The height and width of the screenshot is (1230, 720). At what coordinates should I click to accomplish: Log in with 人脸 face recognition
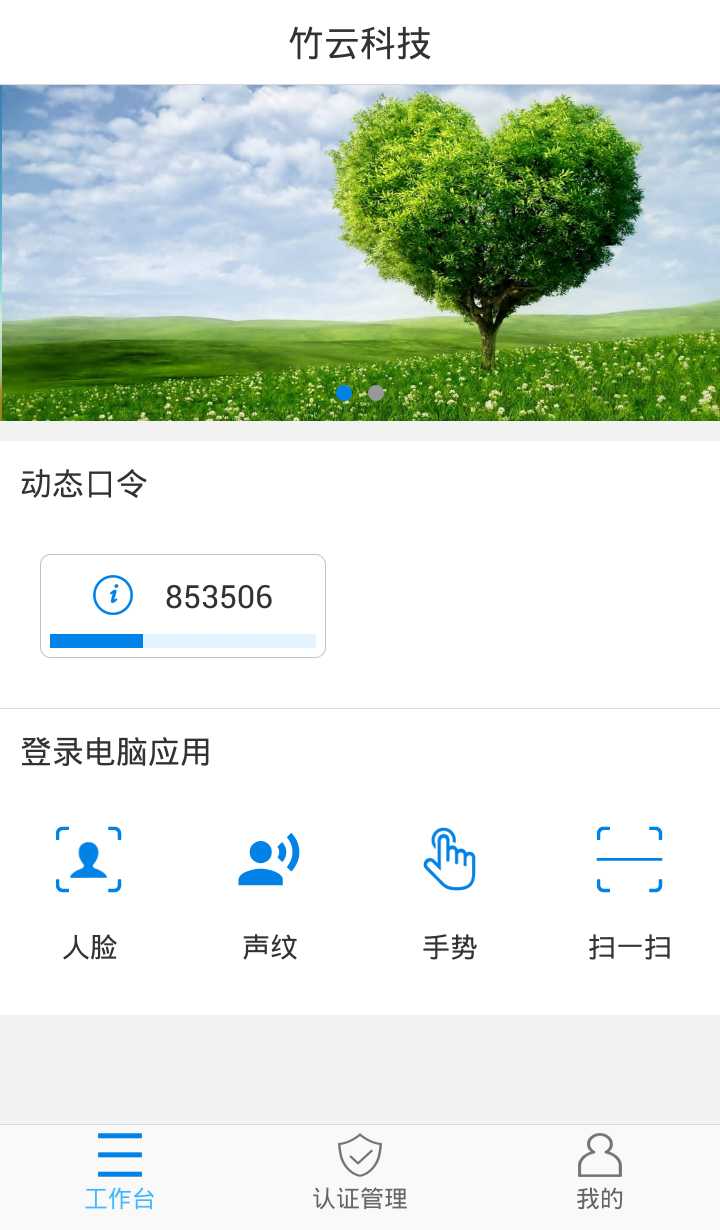pyautogui.click(x=89, y=887)
